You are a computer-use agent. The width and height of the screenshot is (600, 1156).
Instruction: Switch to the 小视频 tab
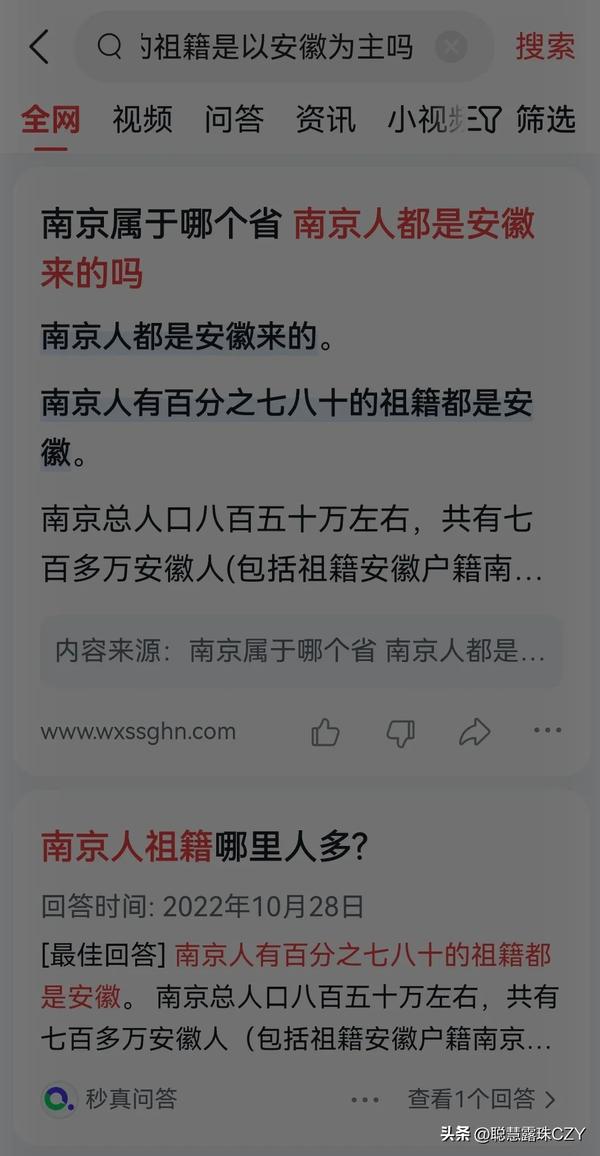425,120
